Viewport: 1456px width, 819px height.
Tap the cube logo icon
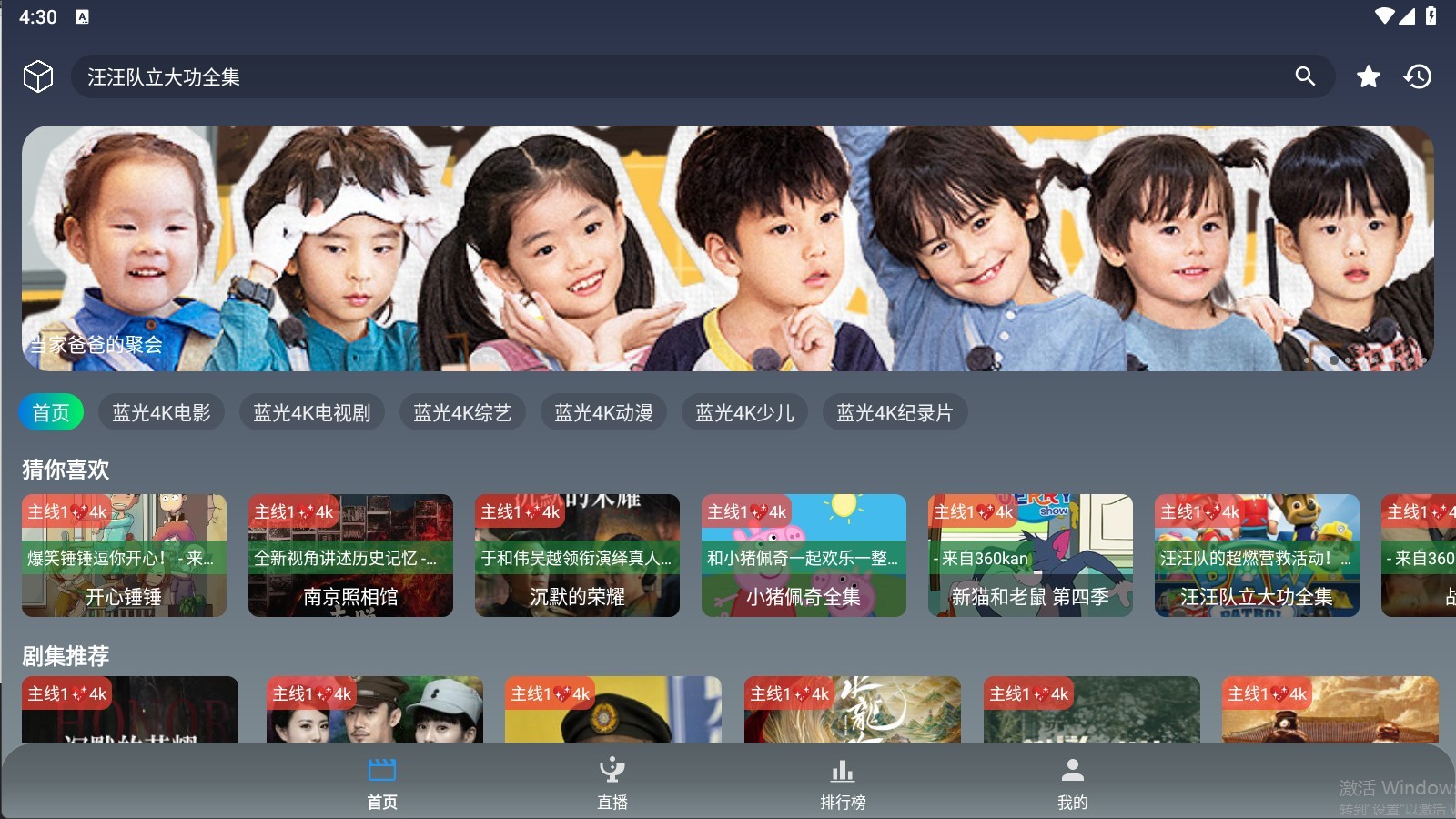pos(38,76)
